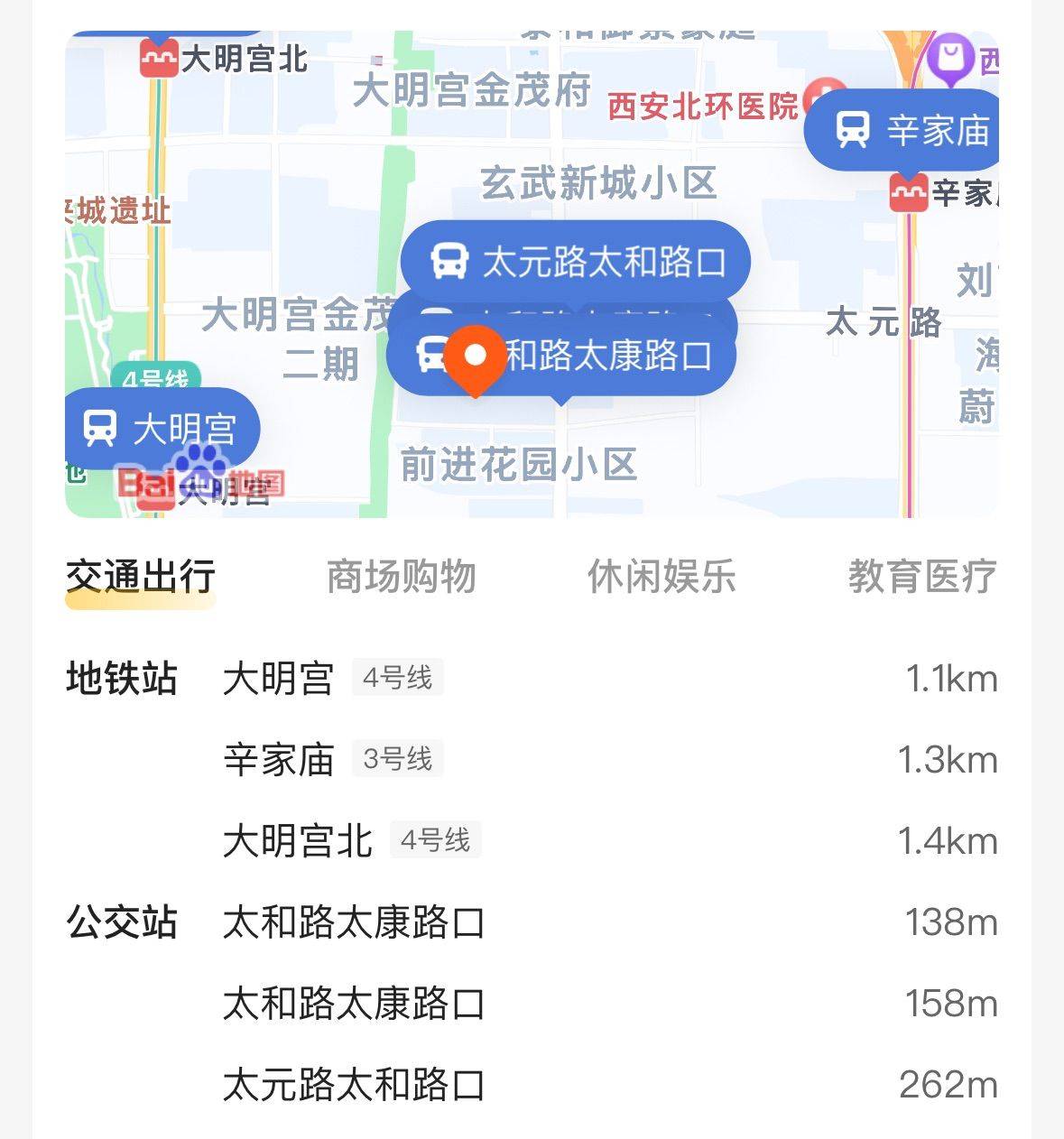Open the 休闲娱乐 tab
This screenshot has height=1139, width=1064.
tap(662, 577)
